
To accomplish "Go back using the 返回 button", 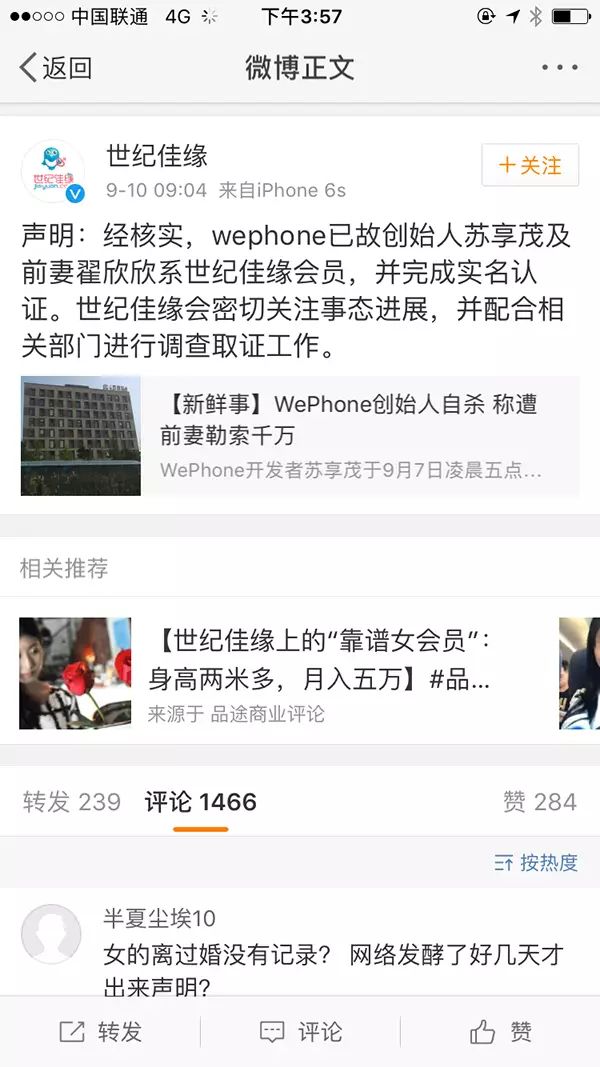I will coord(56,68).
